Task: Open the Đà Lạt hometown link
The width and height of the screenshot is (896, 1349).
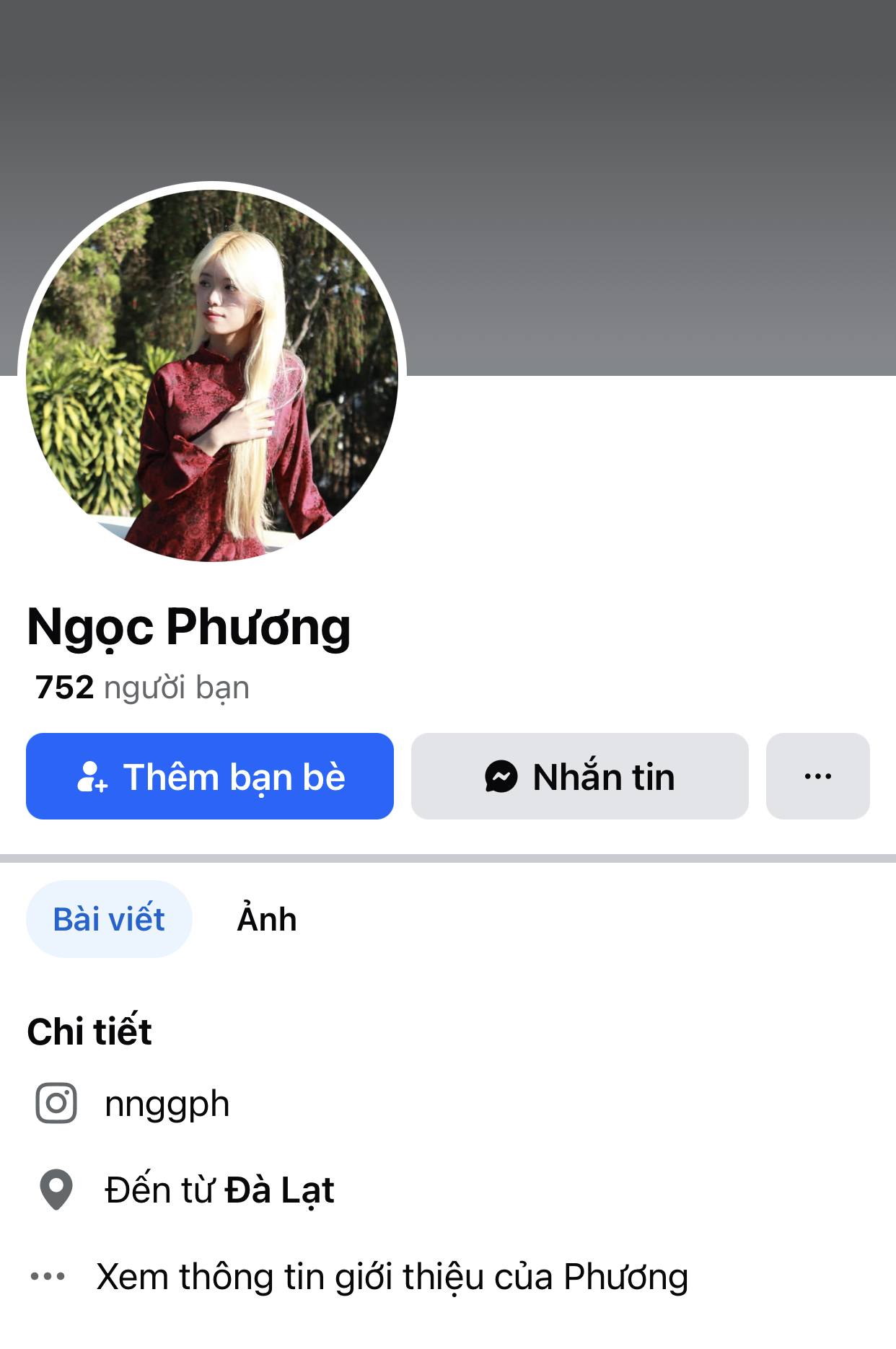Action: (279, 1190)
